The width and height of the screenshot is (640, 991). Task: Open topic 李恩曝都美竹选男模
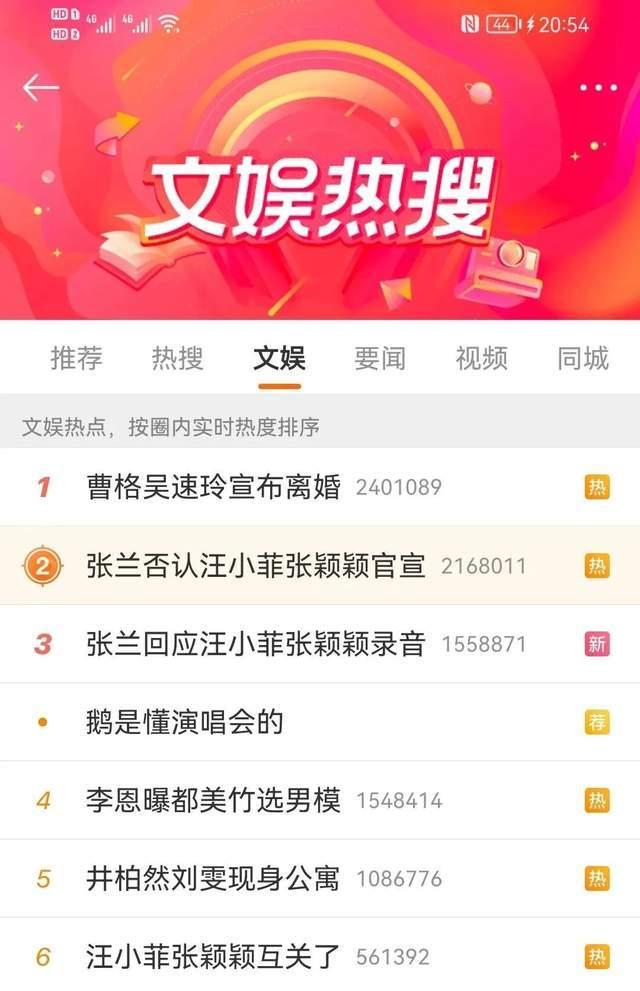click(x=214, y=800)
